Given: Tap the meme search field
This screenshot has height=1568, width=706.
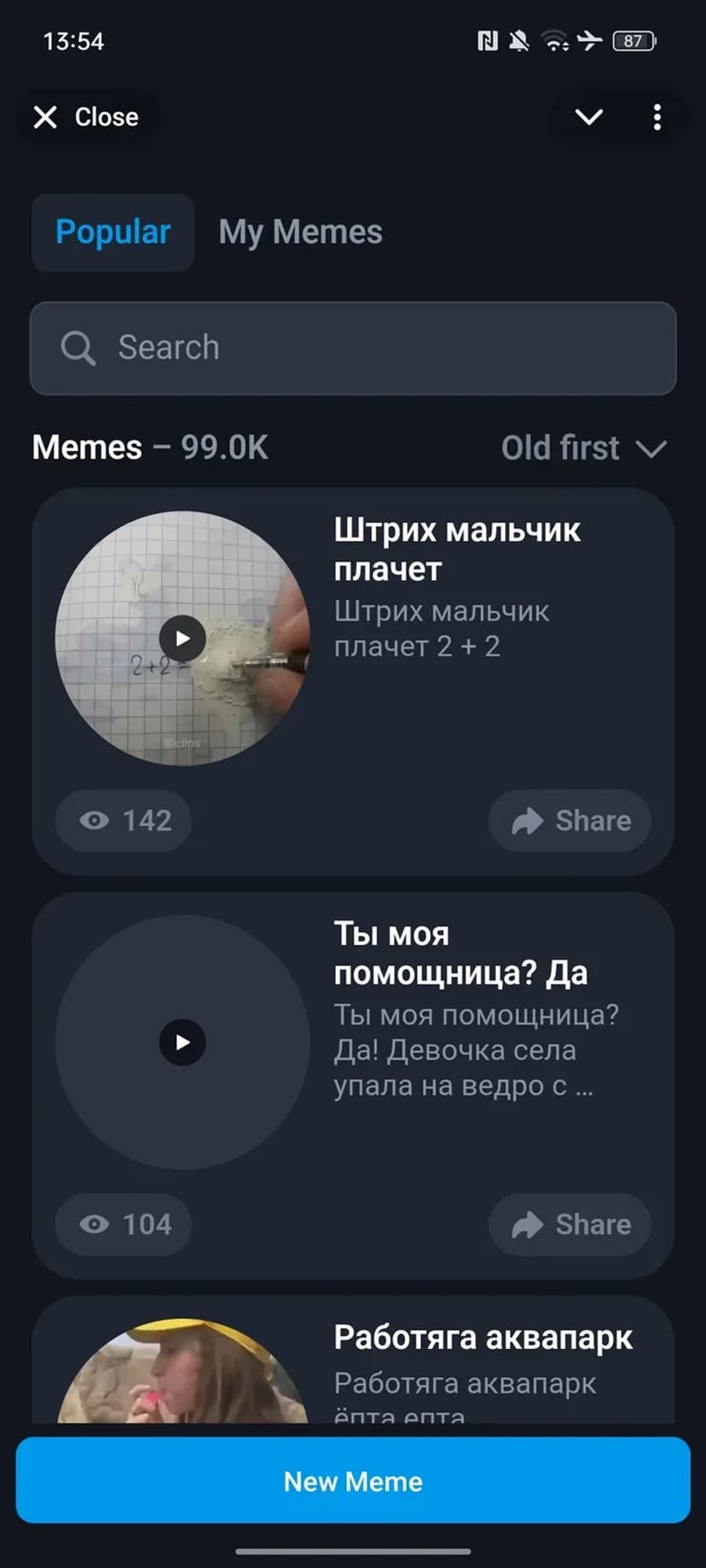Looking at the screenshot, I should tap(353, 348).
